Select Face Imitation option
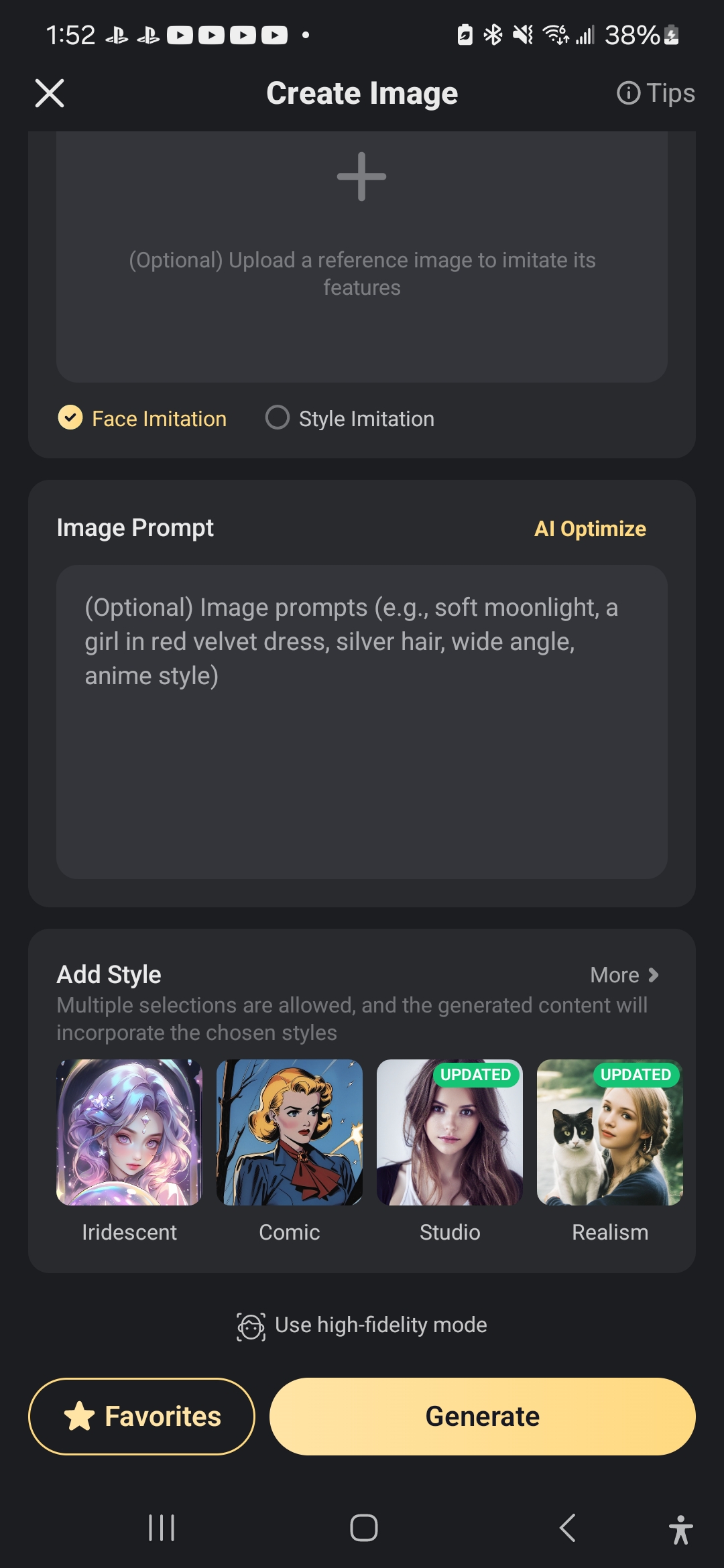The image size is (724, 1568). 142,418
